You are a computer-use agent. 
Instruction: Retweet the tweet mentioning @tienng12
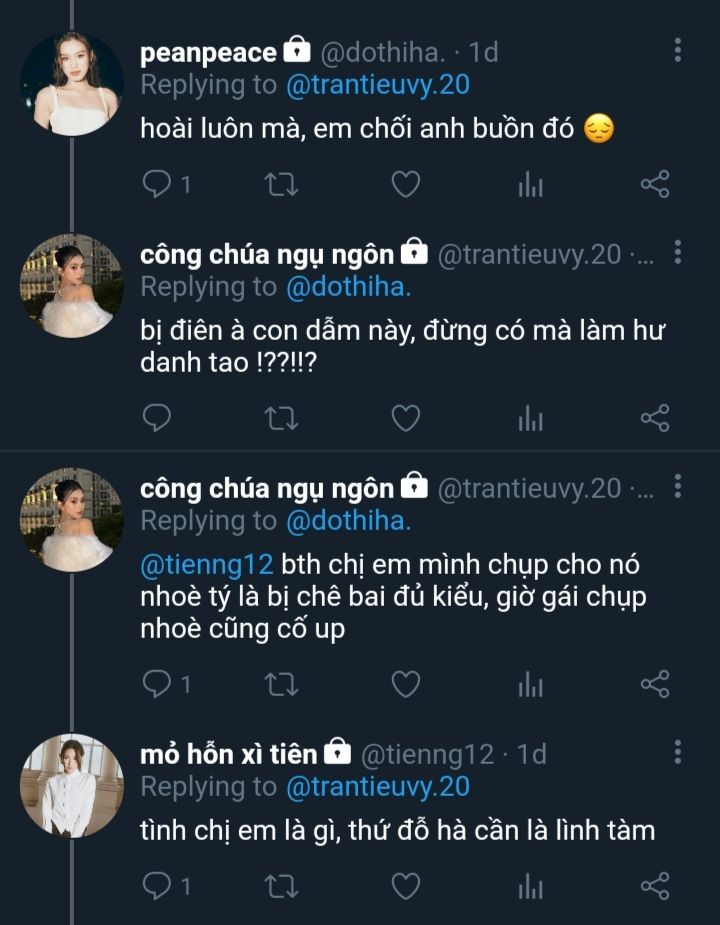[281, 684]
